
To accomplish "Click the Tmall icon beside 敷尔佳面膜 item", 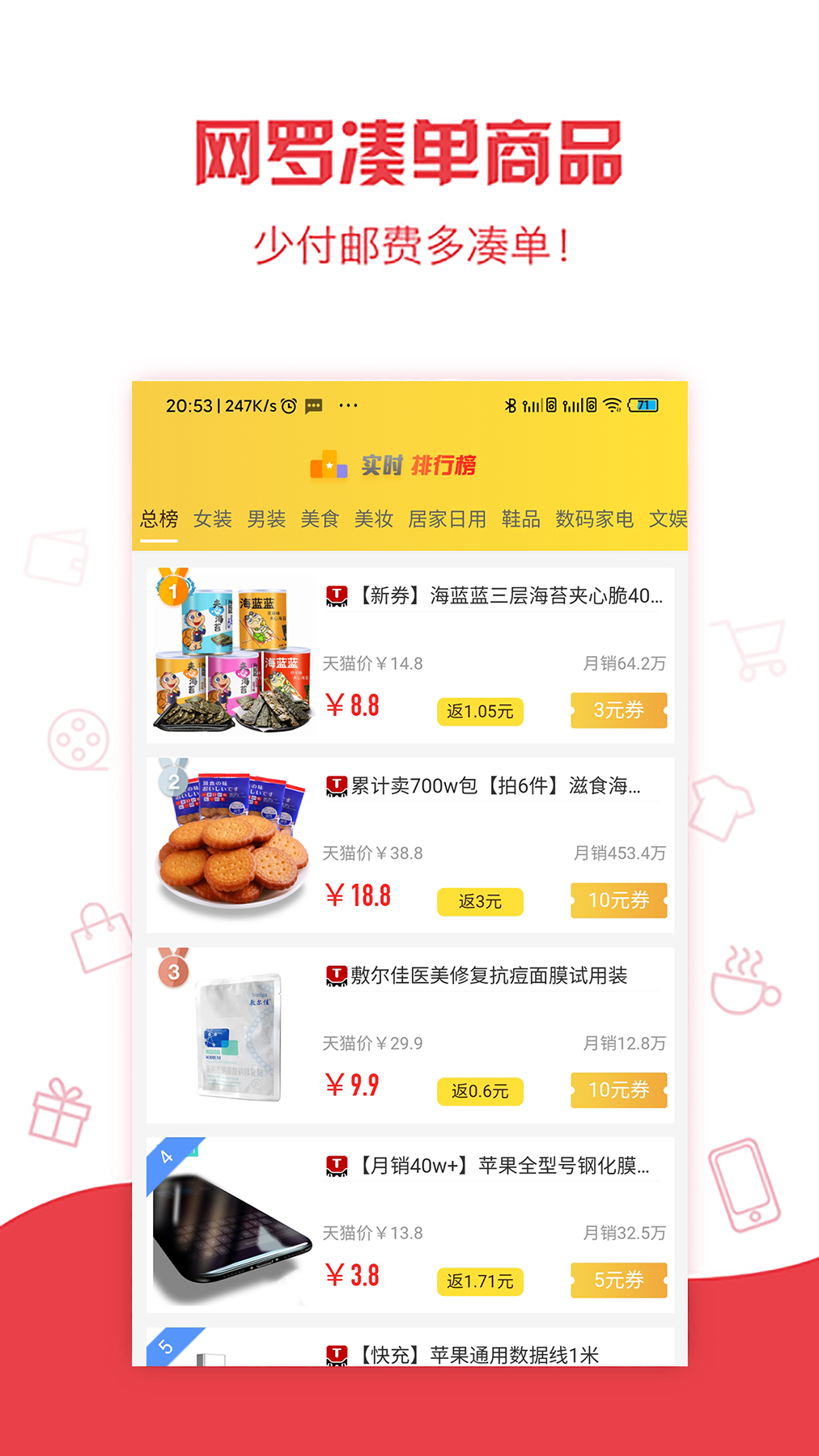I will (336, 976).
